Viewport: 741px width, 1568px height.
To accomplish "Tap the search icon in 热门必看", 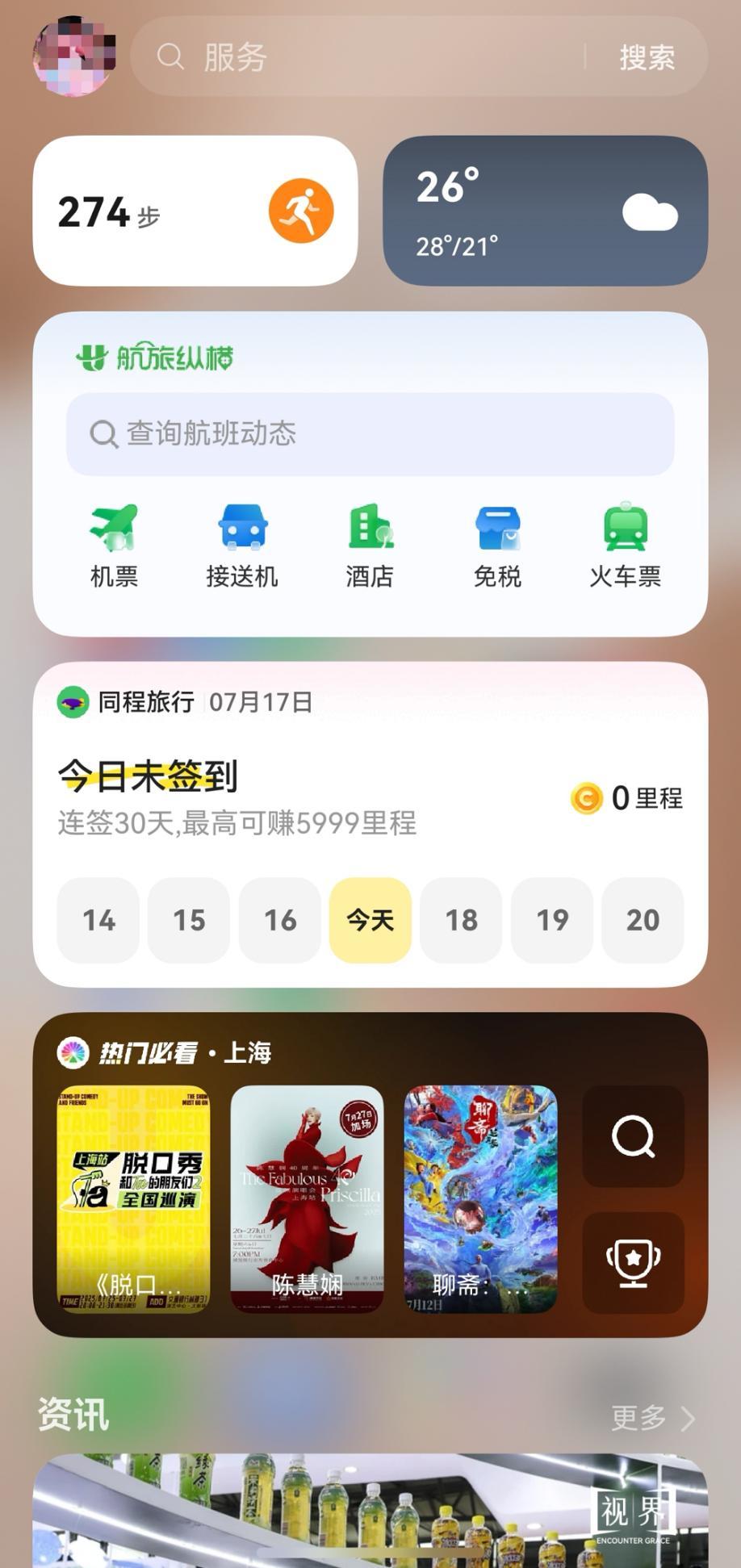I will [x=634, y=1136].
